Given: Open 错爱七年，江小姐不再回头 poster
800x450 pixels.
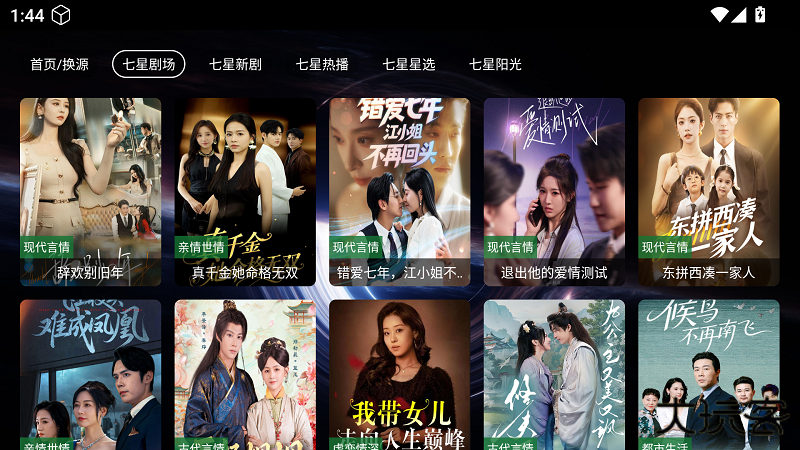Looking at the screenshot, I should pyautogui.click(x=399, y=190).
